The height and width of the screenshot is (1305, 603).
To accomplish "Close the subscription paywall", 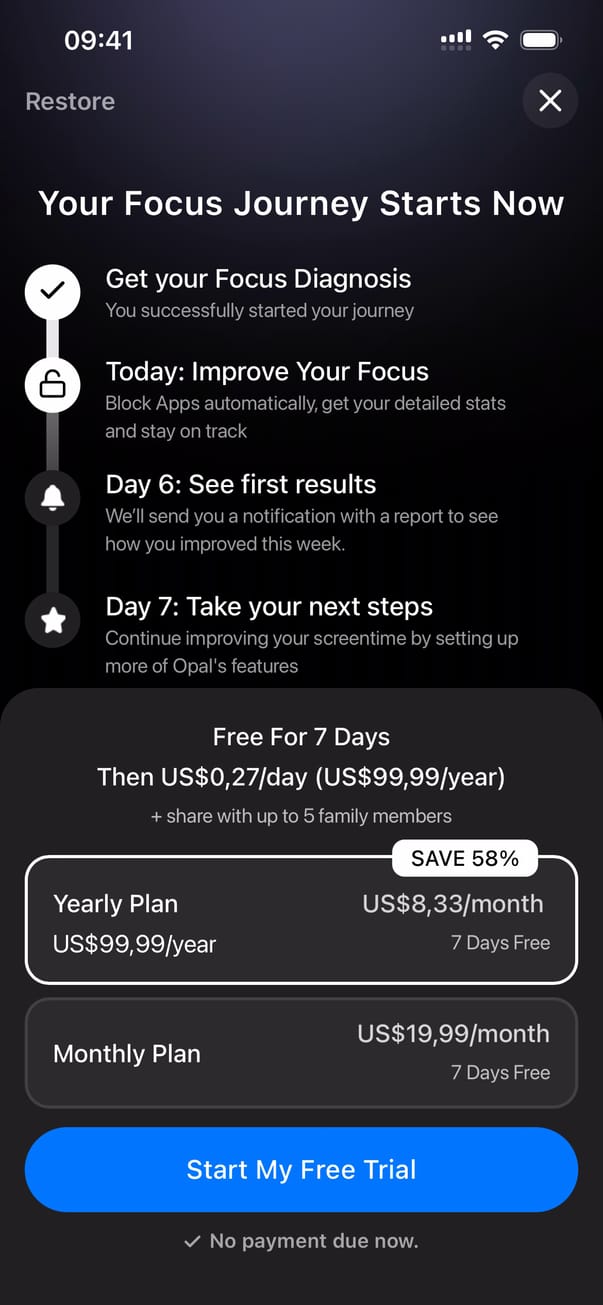I will [550, 101].
